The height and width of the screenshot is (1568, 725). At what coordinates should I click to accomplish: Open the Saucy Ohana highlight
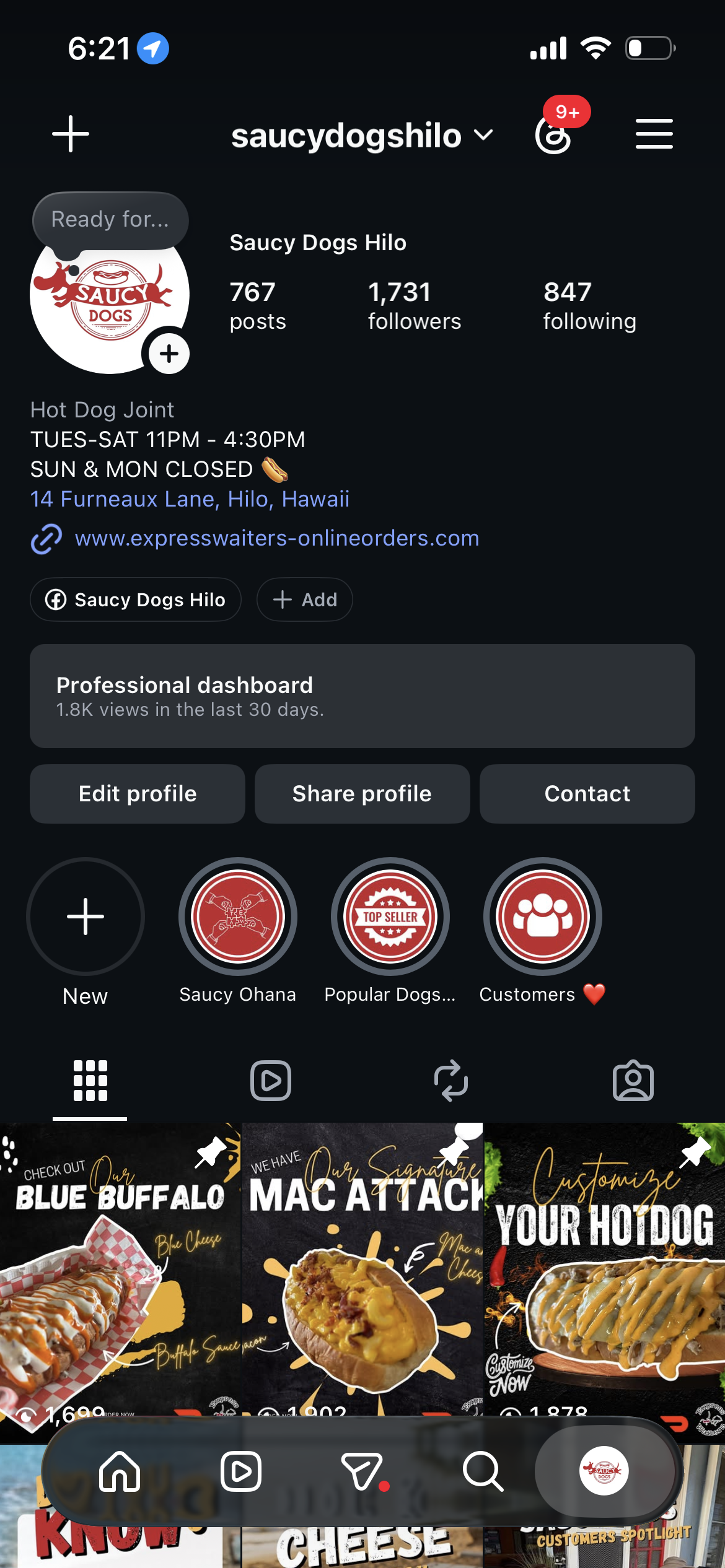pos(238,917)
